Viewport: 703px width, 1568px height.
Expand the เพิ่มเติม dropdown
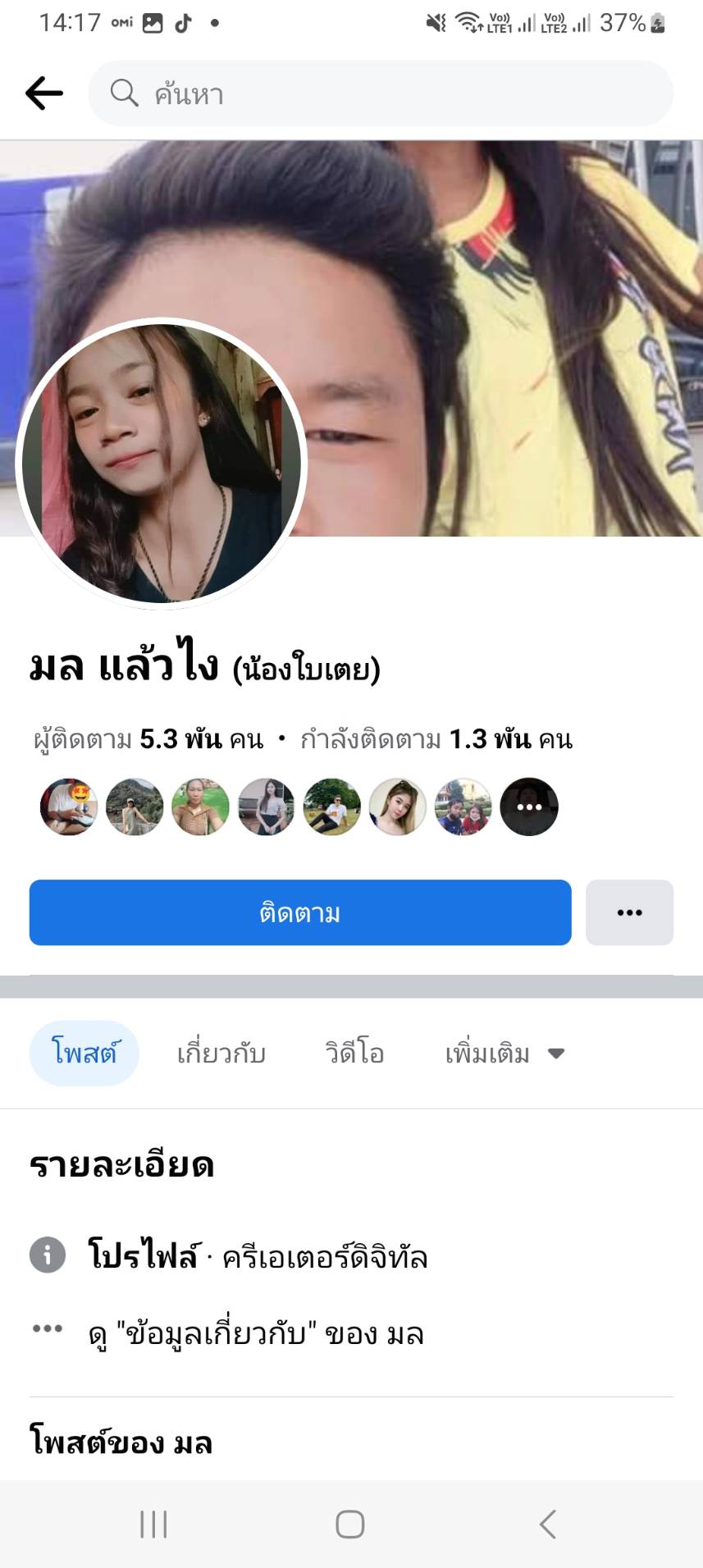coord(504,1053)
